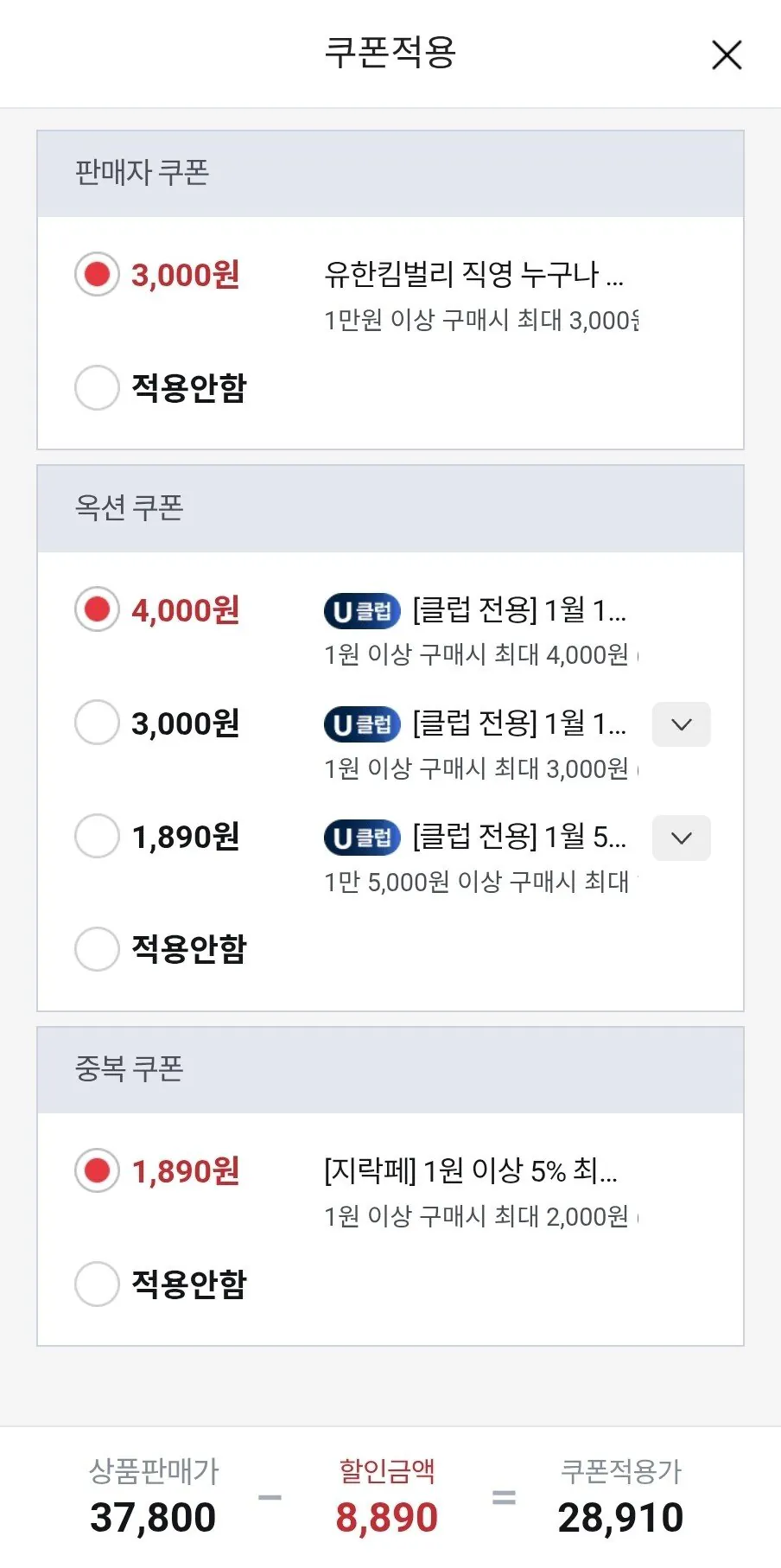Choose 적용안함 under 판매자 쿠폰 section
The image size is (781, 1568).
pos(96,388)
